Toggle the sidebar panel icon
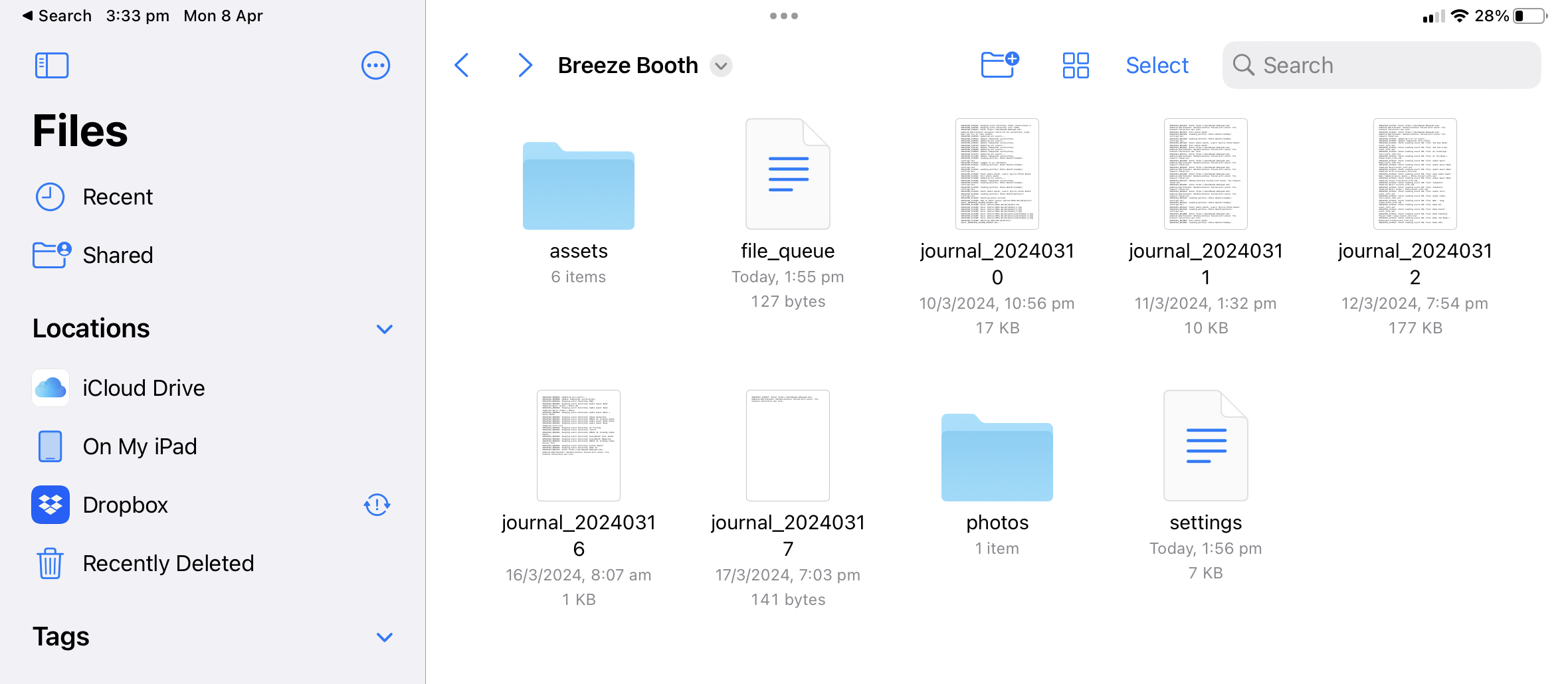 click(52, 65)
